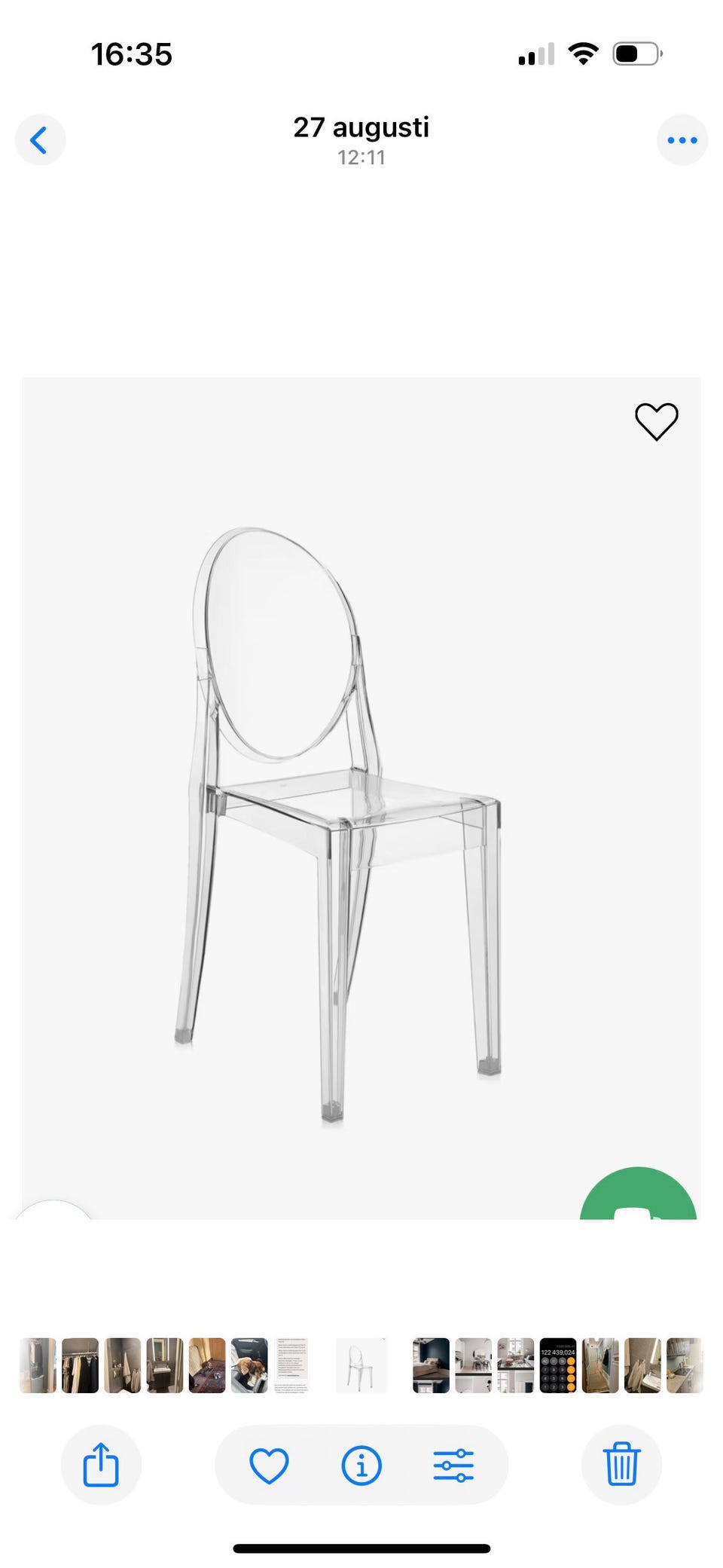Mark the photo as favorite in the bottom toolbar
Screen dimensions: 723x1568
[269, 1466]
